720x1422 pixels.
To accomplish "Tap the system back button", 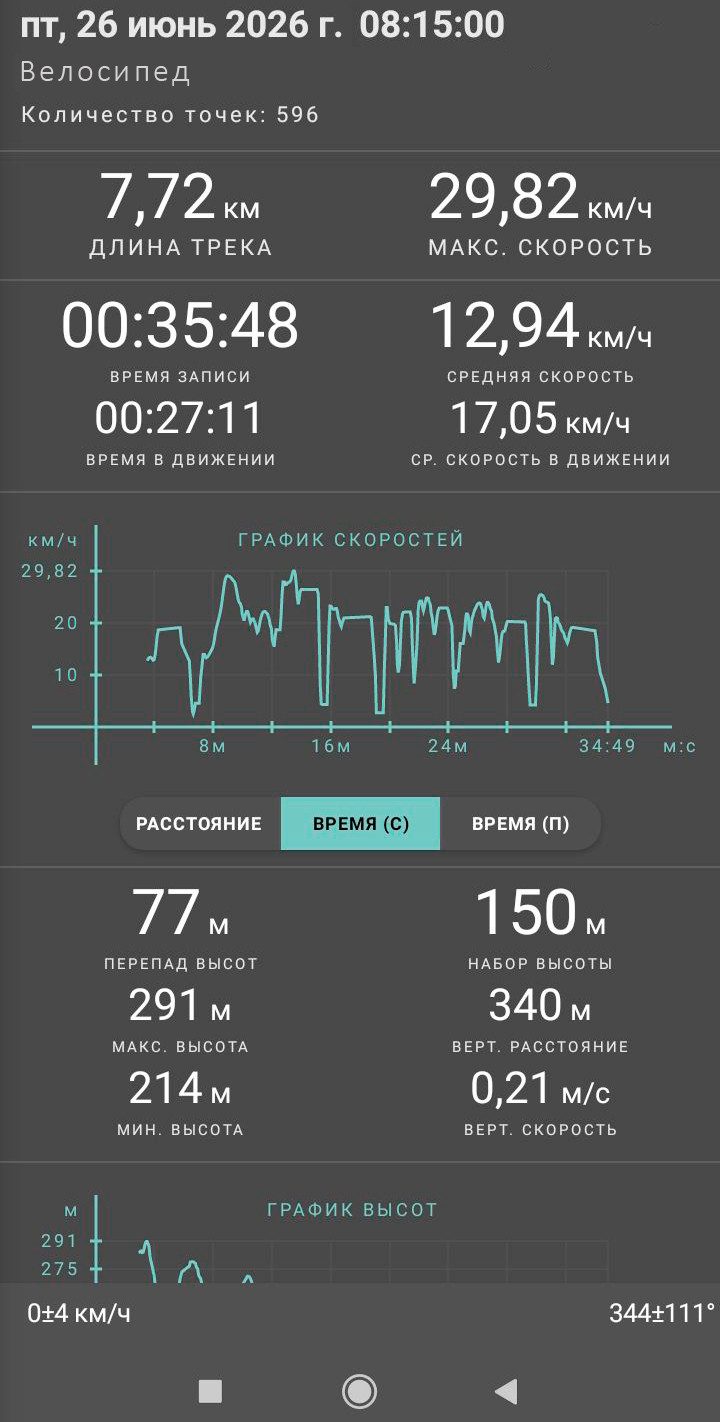I will tap(507, 1391).
